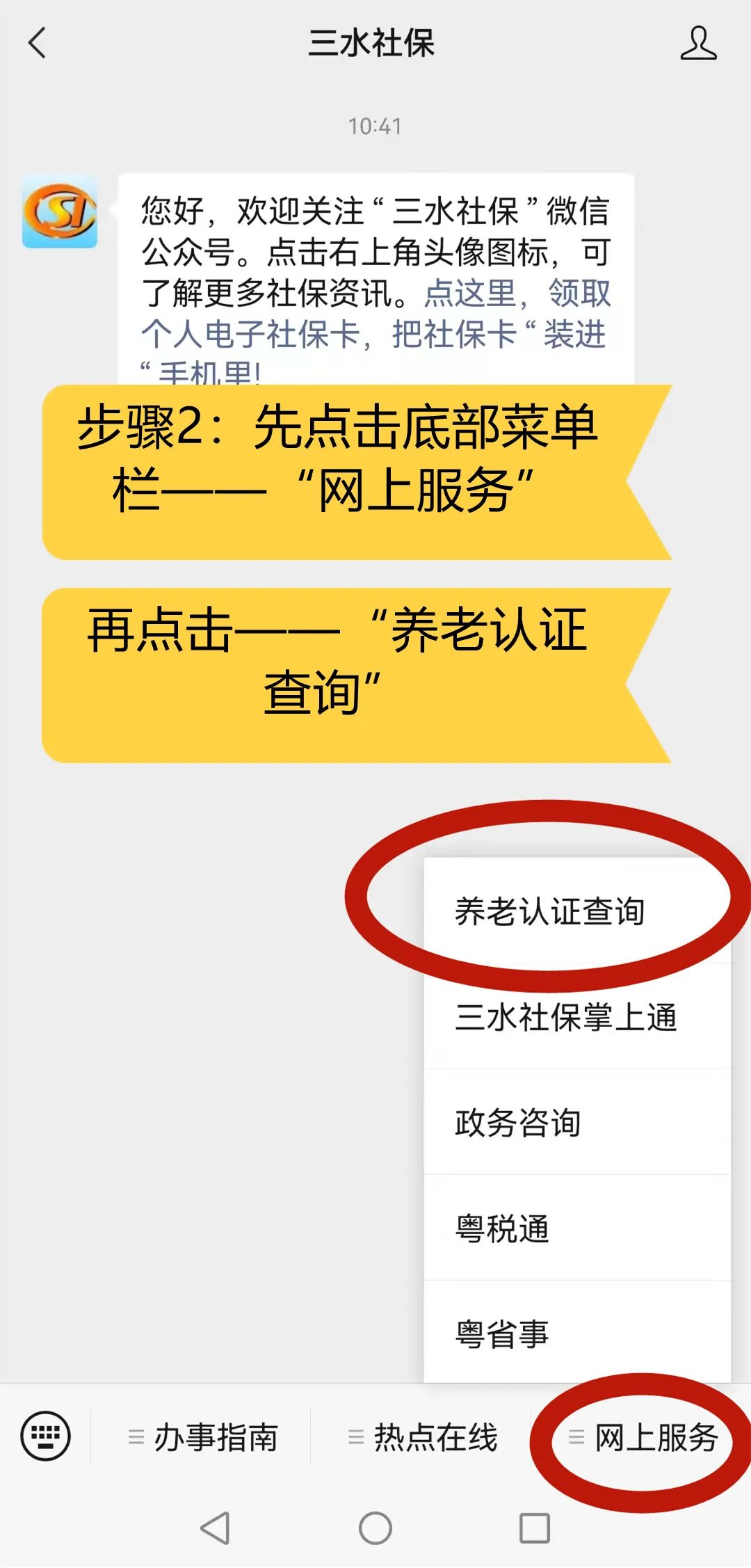Screen dimensions: 751x1568
Task: Open 粤税通
Action: (502, 1229)
